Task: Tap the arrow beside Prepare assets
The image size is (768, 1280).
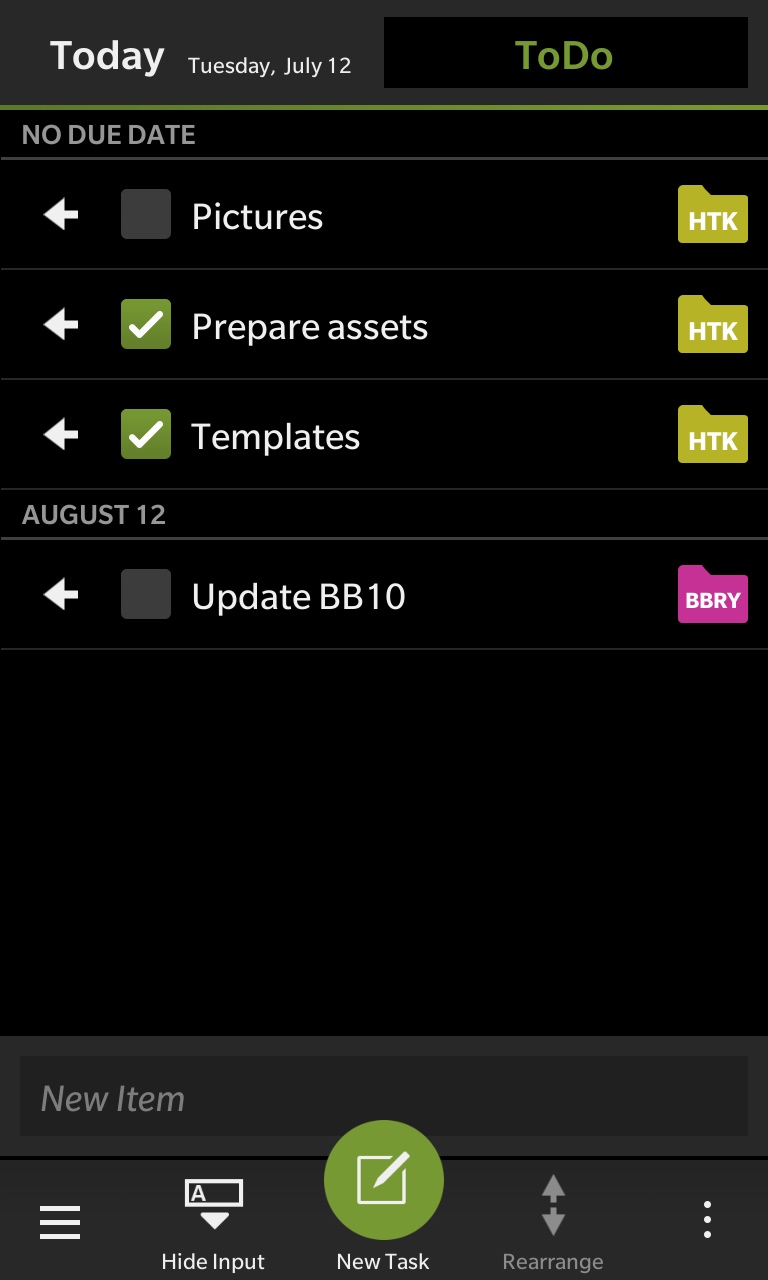Action: [61, 324]
